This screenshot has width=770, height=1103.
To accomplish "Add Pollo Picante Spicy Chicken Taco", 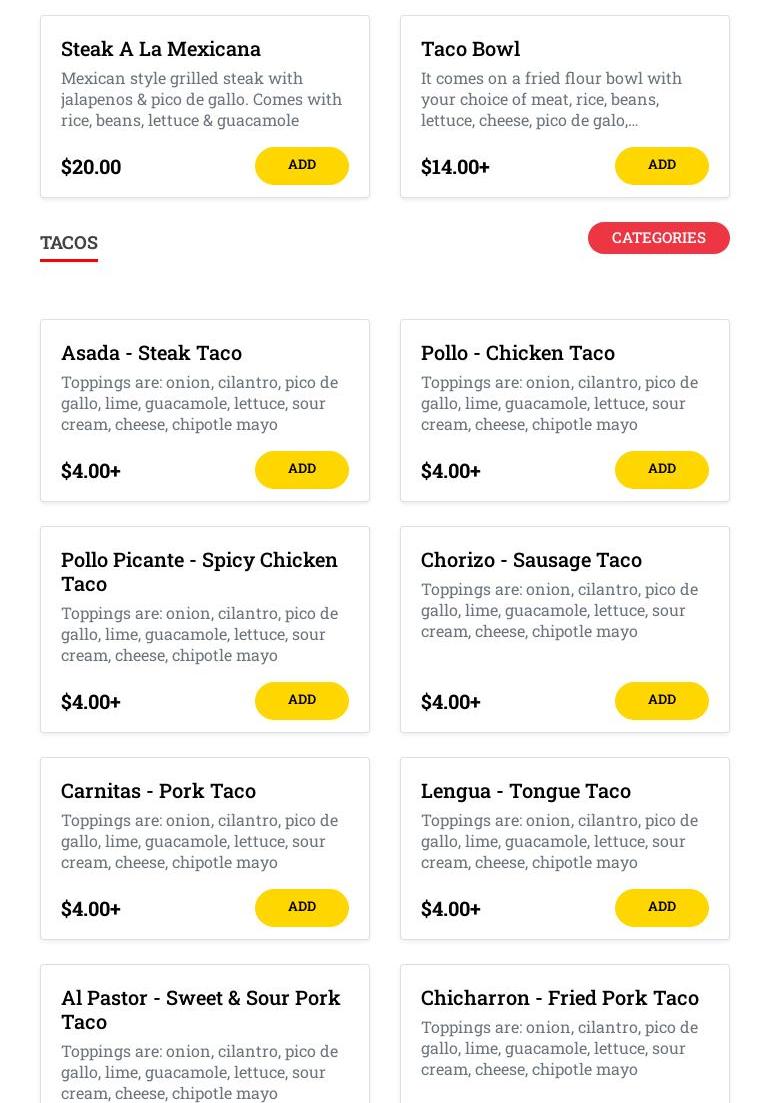I will click(301, 701).
